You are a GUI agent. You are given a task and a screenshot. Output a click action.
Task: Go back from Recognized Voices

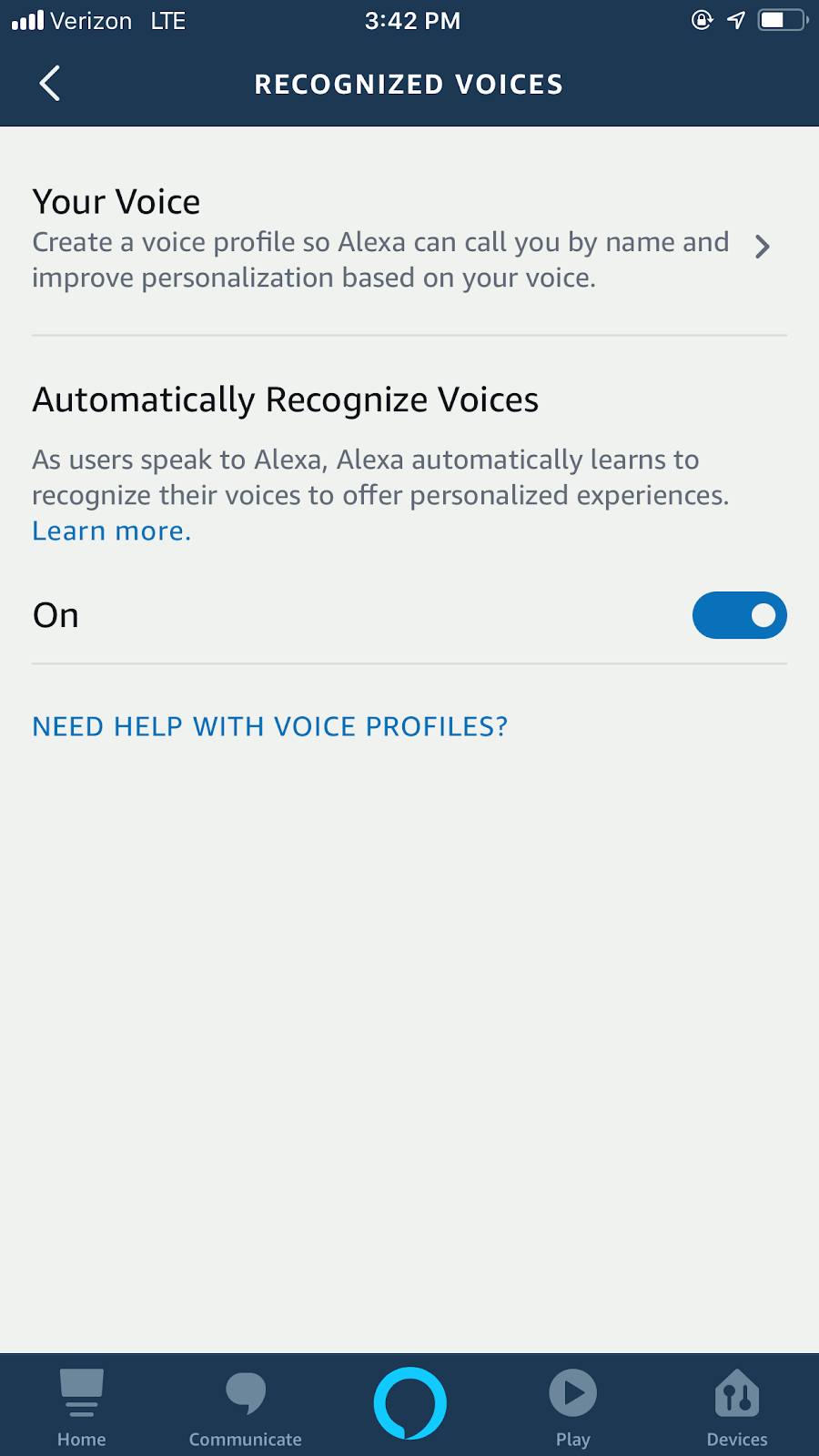[x=50, y=84]
